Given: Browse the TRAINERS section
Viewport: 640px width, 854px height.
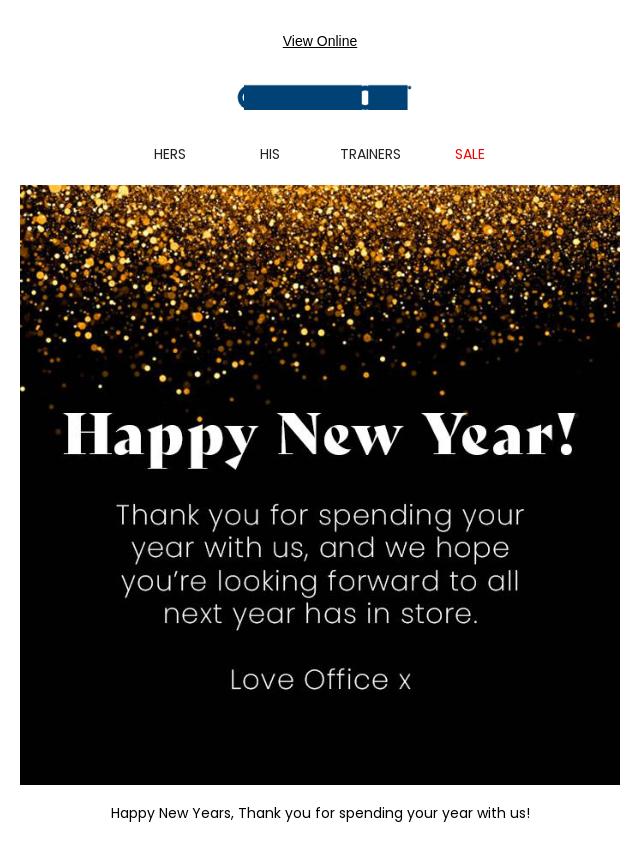Looking at the screenshot, I should pyautogui.click(x=370, y=154).
